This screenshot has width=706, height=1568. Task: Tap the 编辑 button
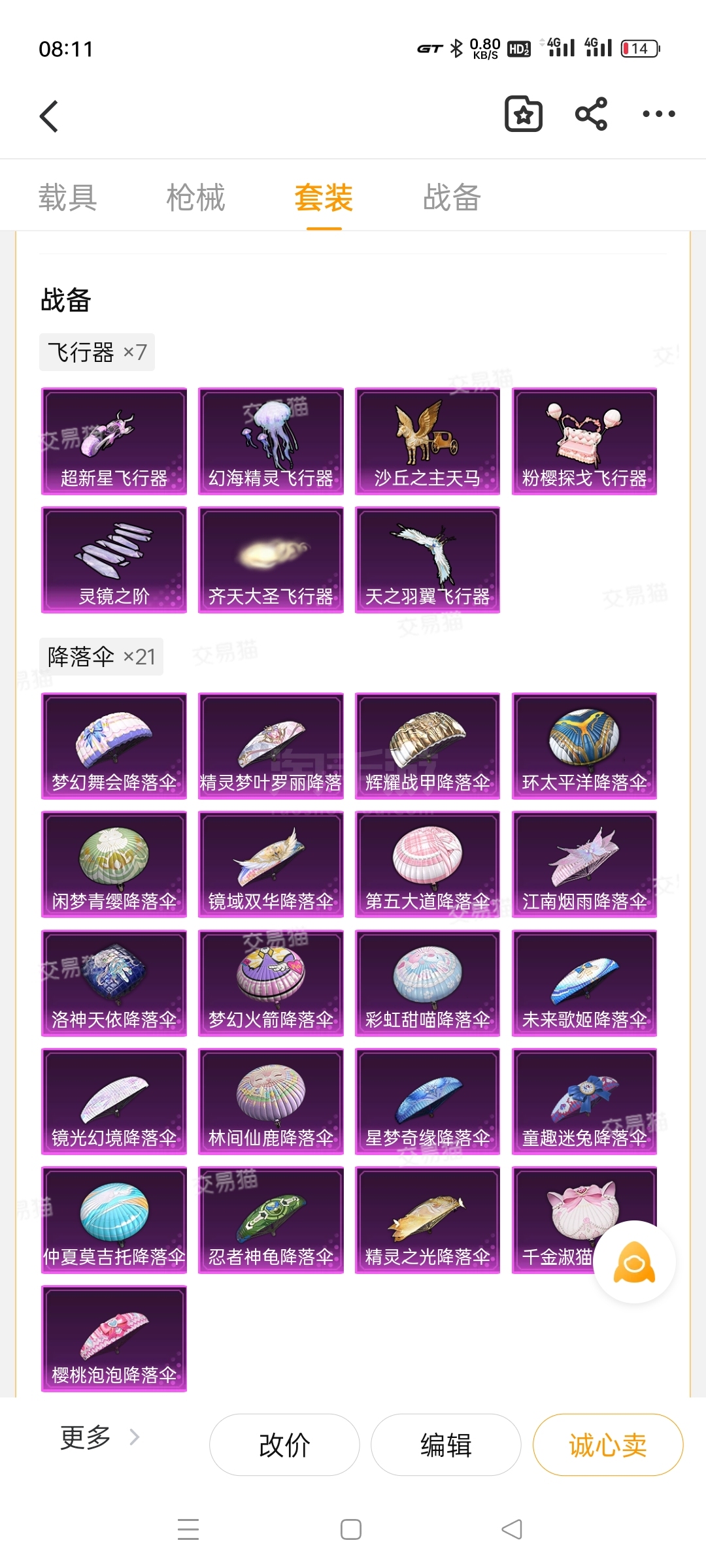(x=446, y=1445)
